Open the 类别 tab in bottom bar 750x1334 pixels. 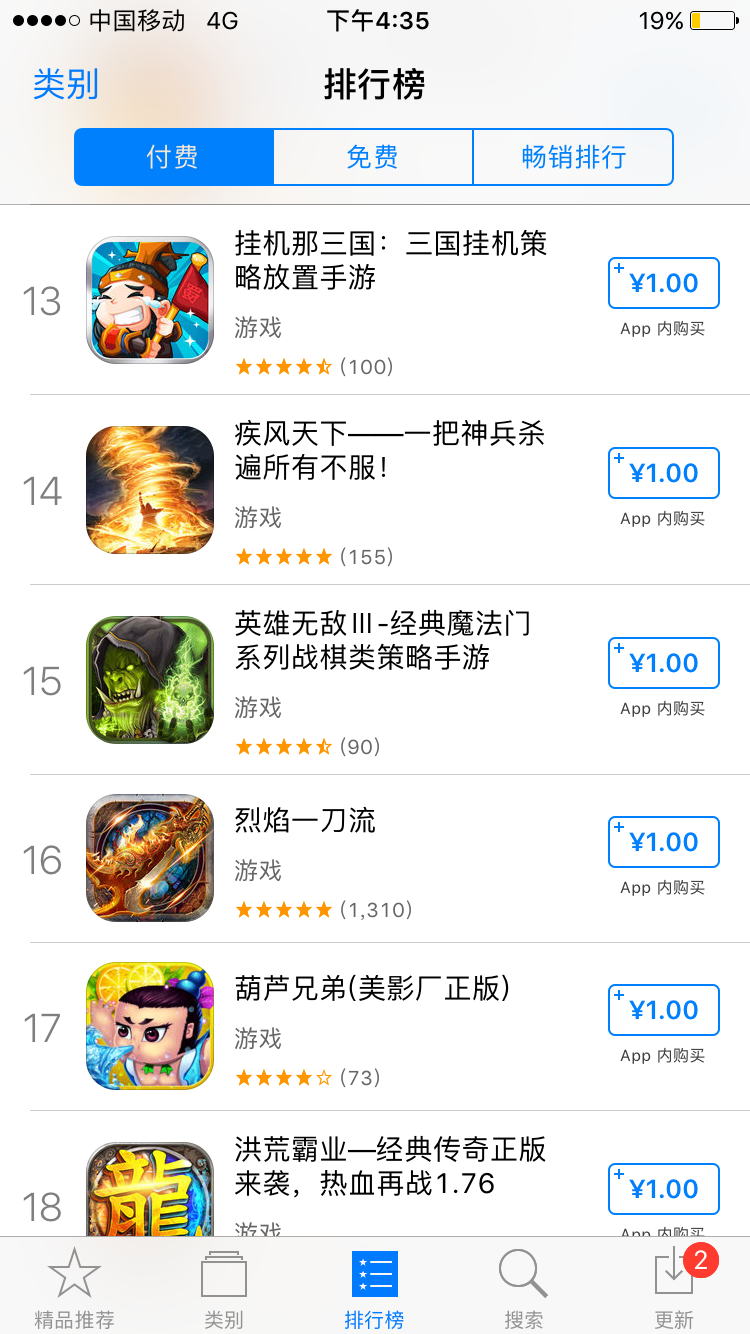click(224, 1288)
